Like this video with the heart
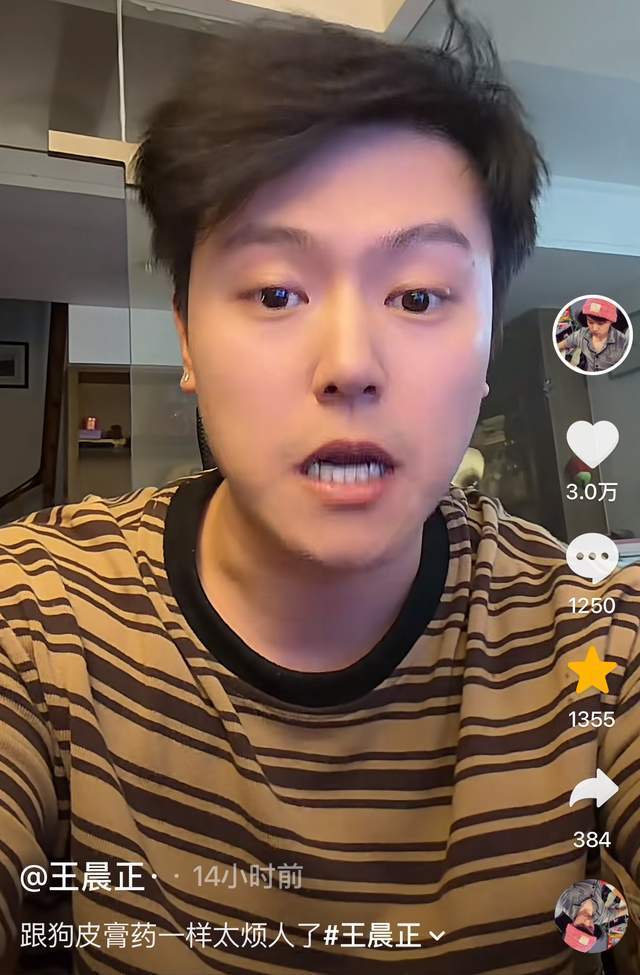Image resolution: width=640 pixels, height=975 pixels. (592, 443)
